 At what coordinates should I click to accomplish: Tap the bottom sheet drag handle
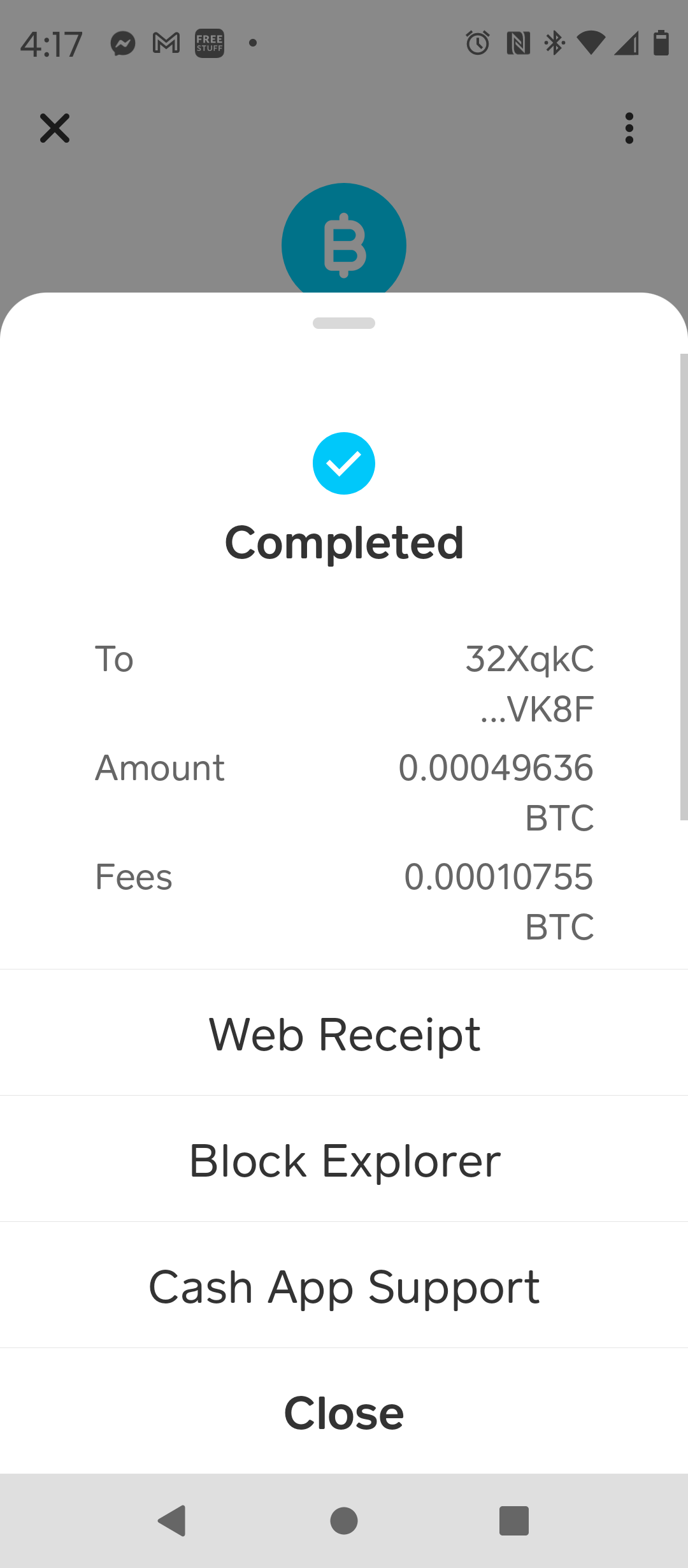[x=344, y=323]
